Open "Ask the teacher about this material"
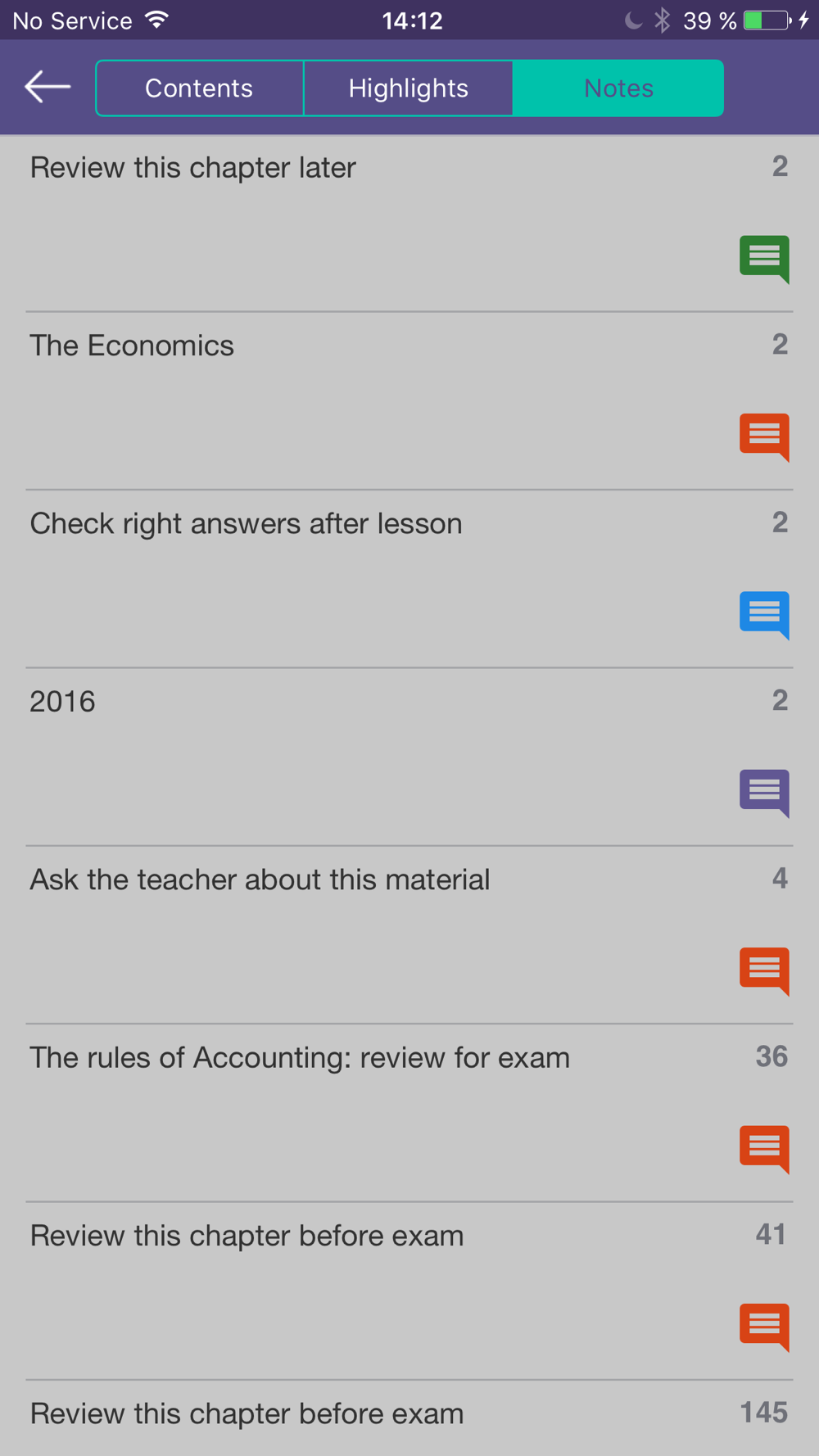The width and height of the screenshot is (819, 1456). pyautogui.click(x=409, y=934)
